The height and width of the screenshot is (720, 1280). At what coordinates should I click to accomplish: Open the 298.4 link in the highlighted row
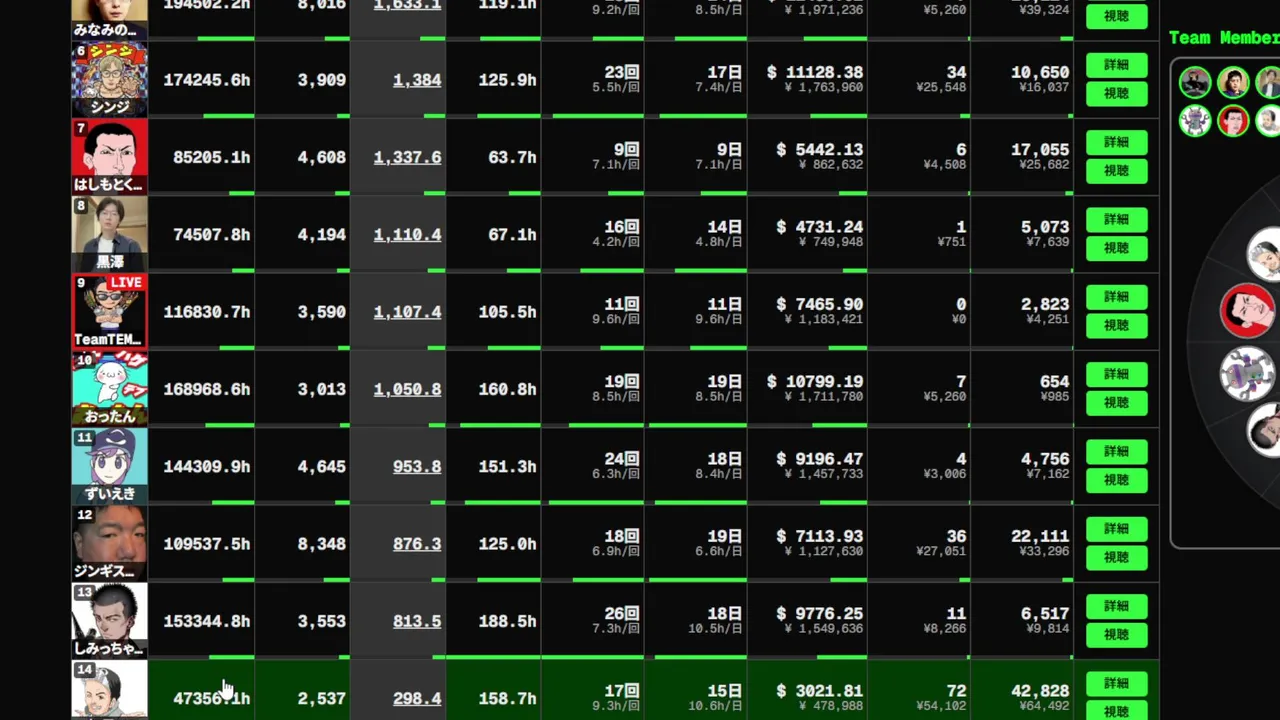pos(417,698)
